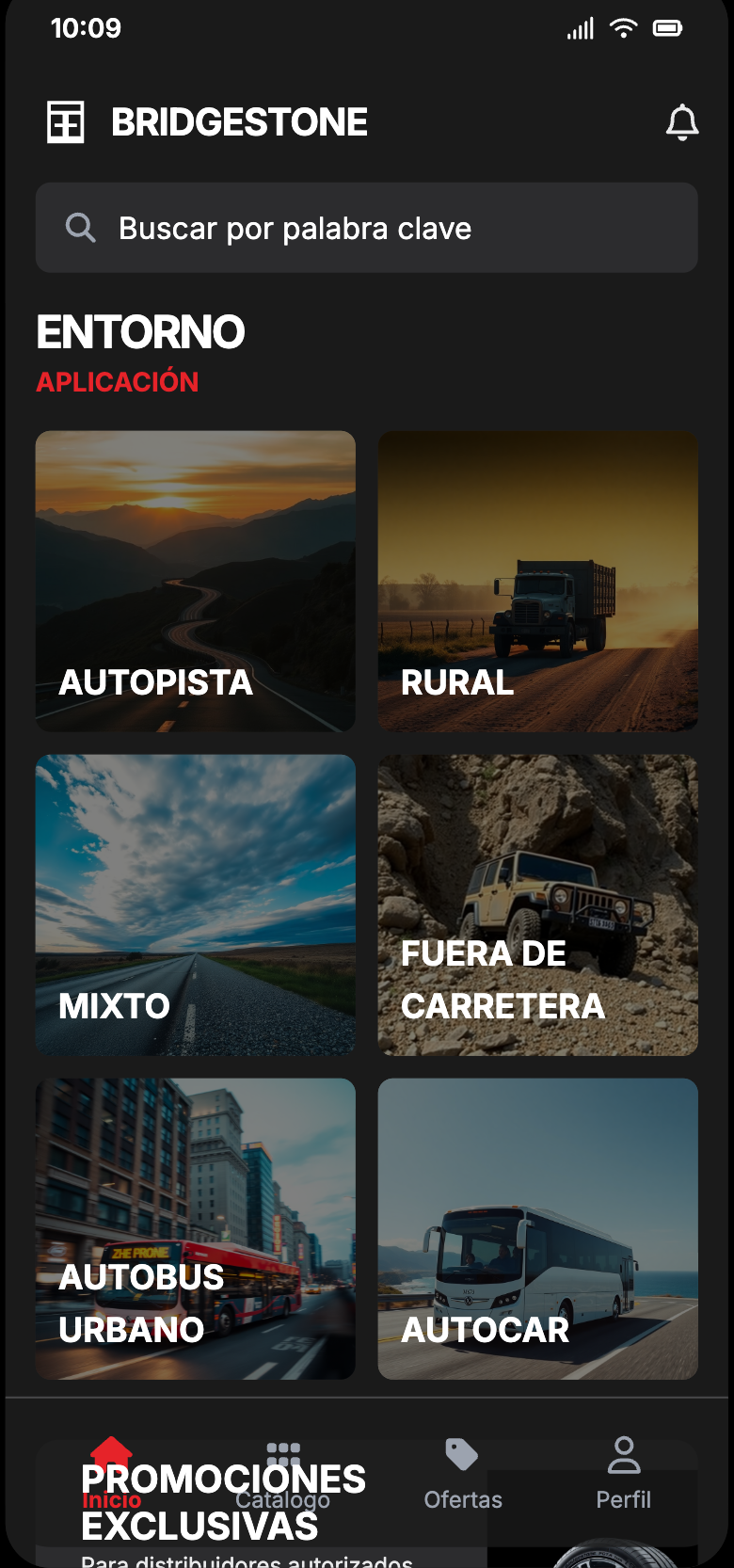Open the Autocar environment card

(537, 1228)
